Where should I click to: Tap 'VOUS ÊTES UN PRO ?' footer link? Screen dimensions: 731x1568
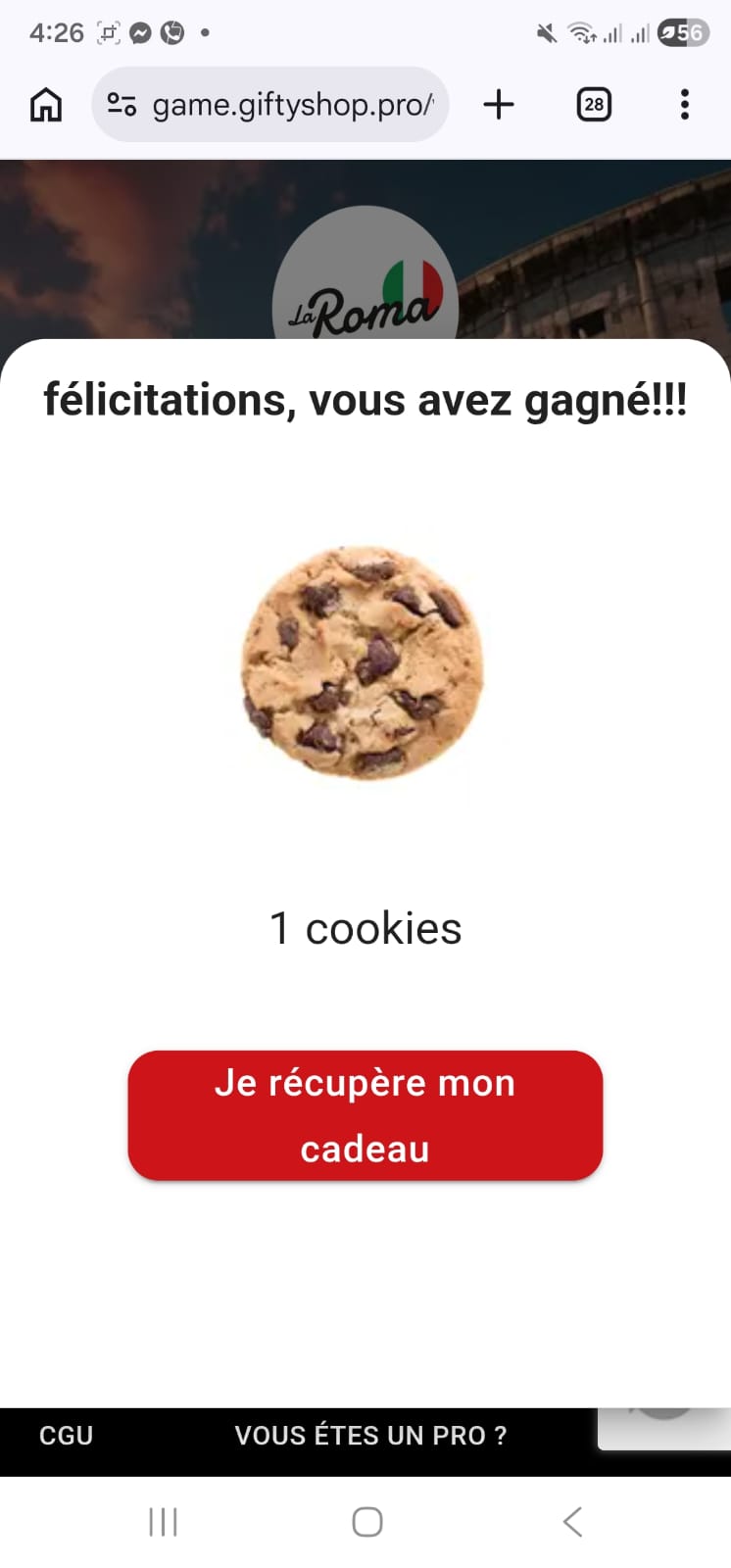370,1436
